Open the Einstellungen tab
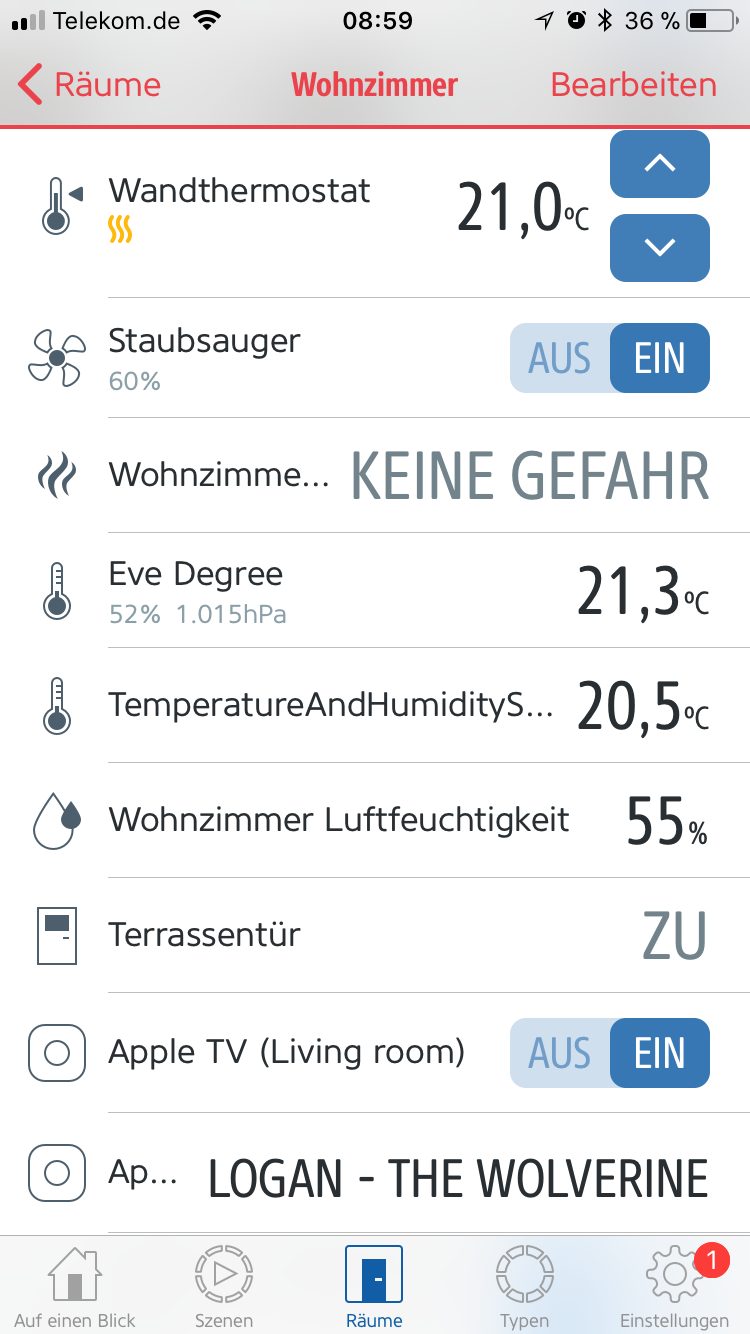The image size is (750, 1334). pyautogui.click(x=674, y=1287)
